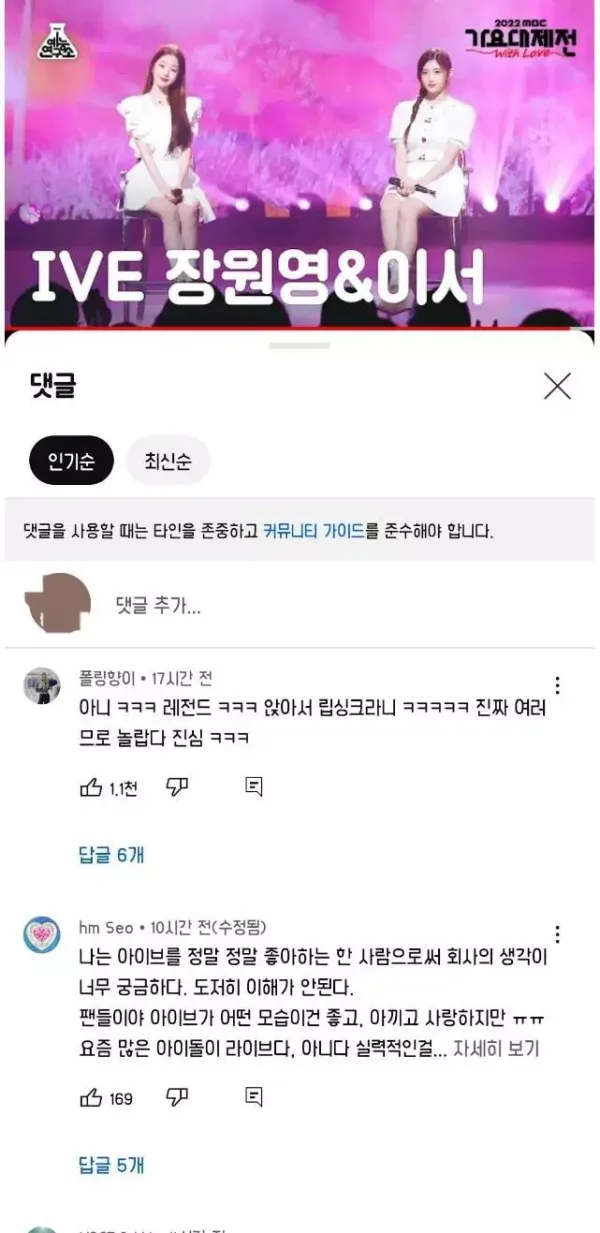This screenshot has height=1233, width=600.
Task: Tap the IVE 장원영&이서 video player
Action: tap(300, 165)
